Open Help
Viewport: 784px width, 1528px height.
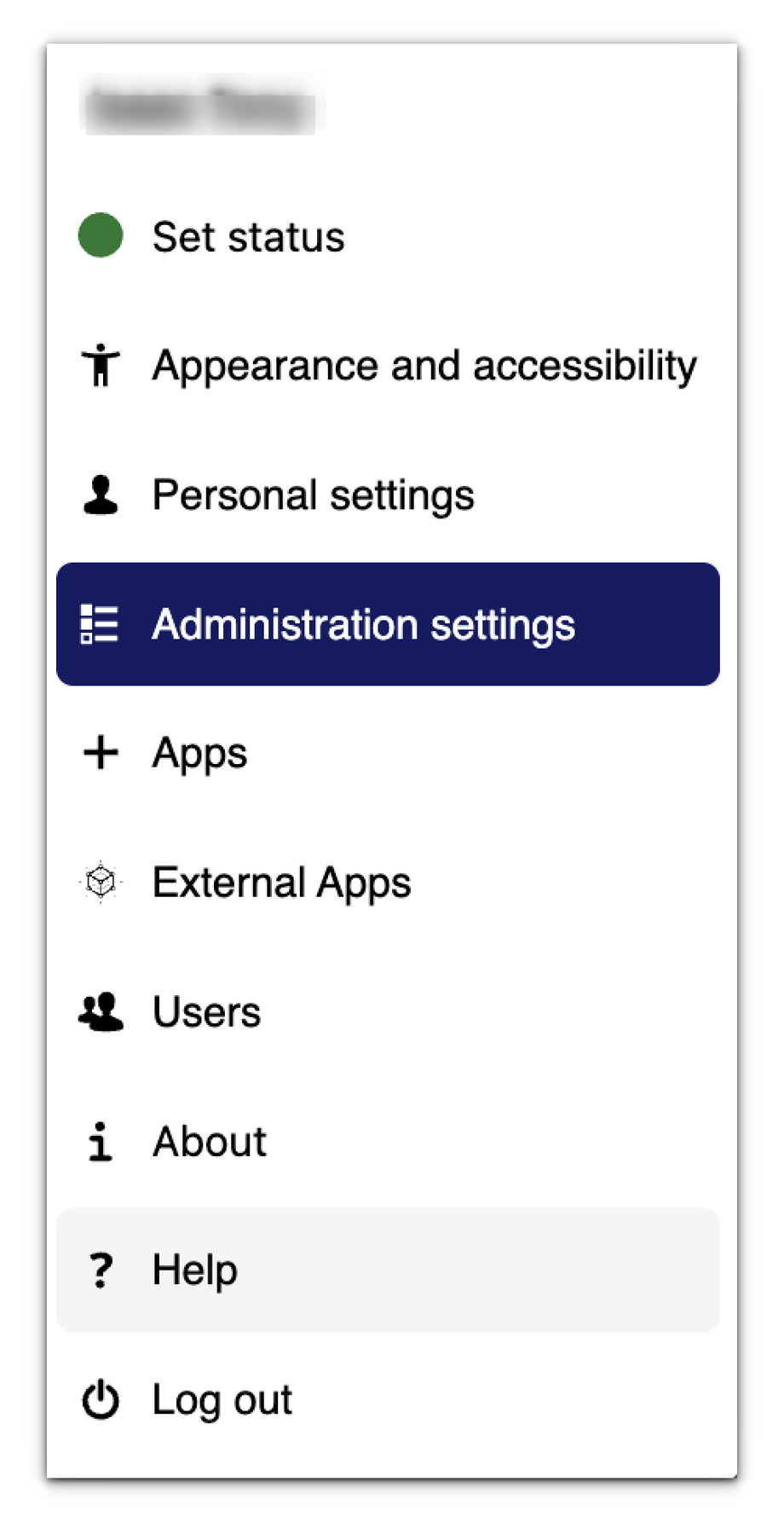(195, 1270)
